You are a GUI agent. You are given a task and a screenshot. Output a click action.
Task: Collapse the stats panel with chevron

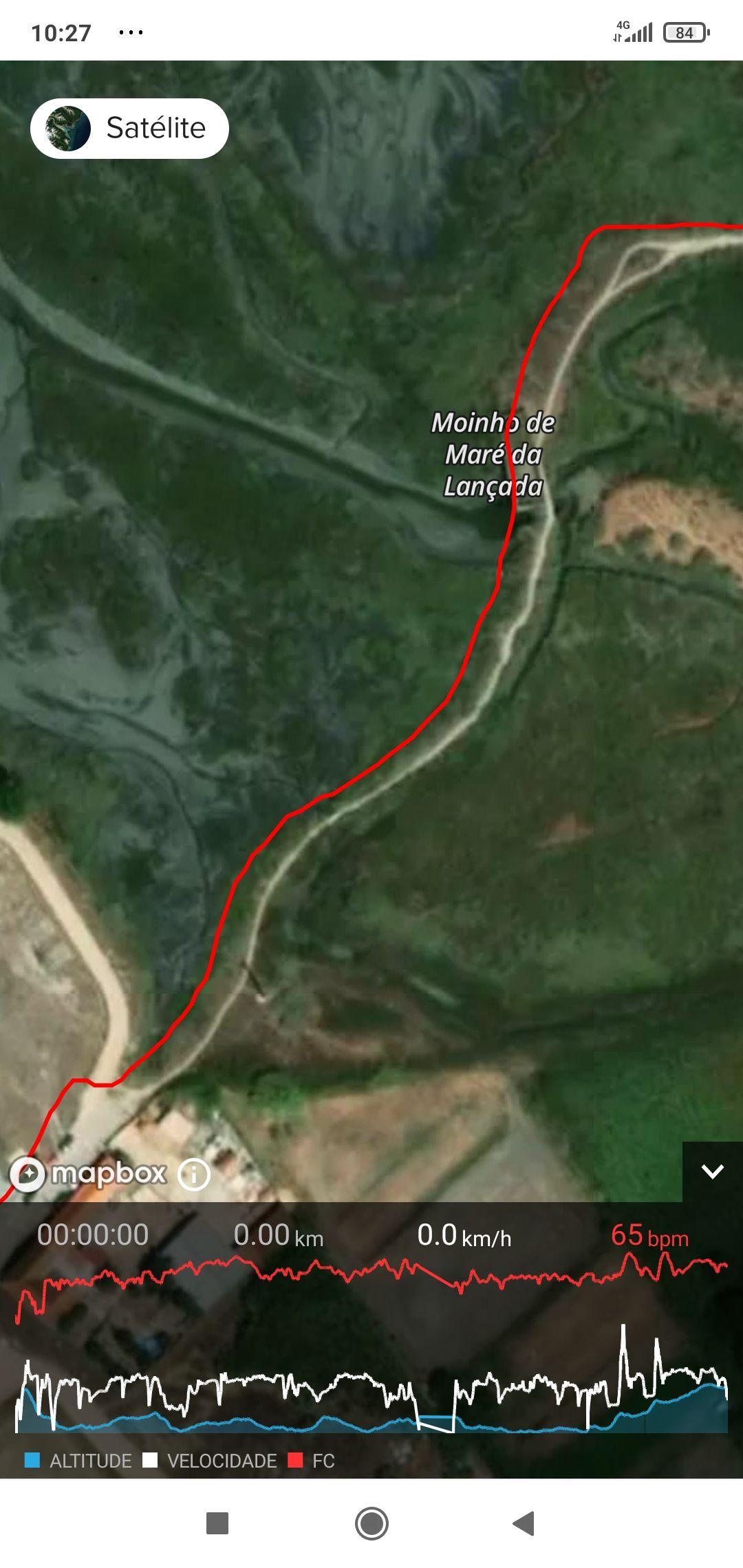pos(712,1172)
